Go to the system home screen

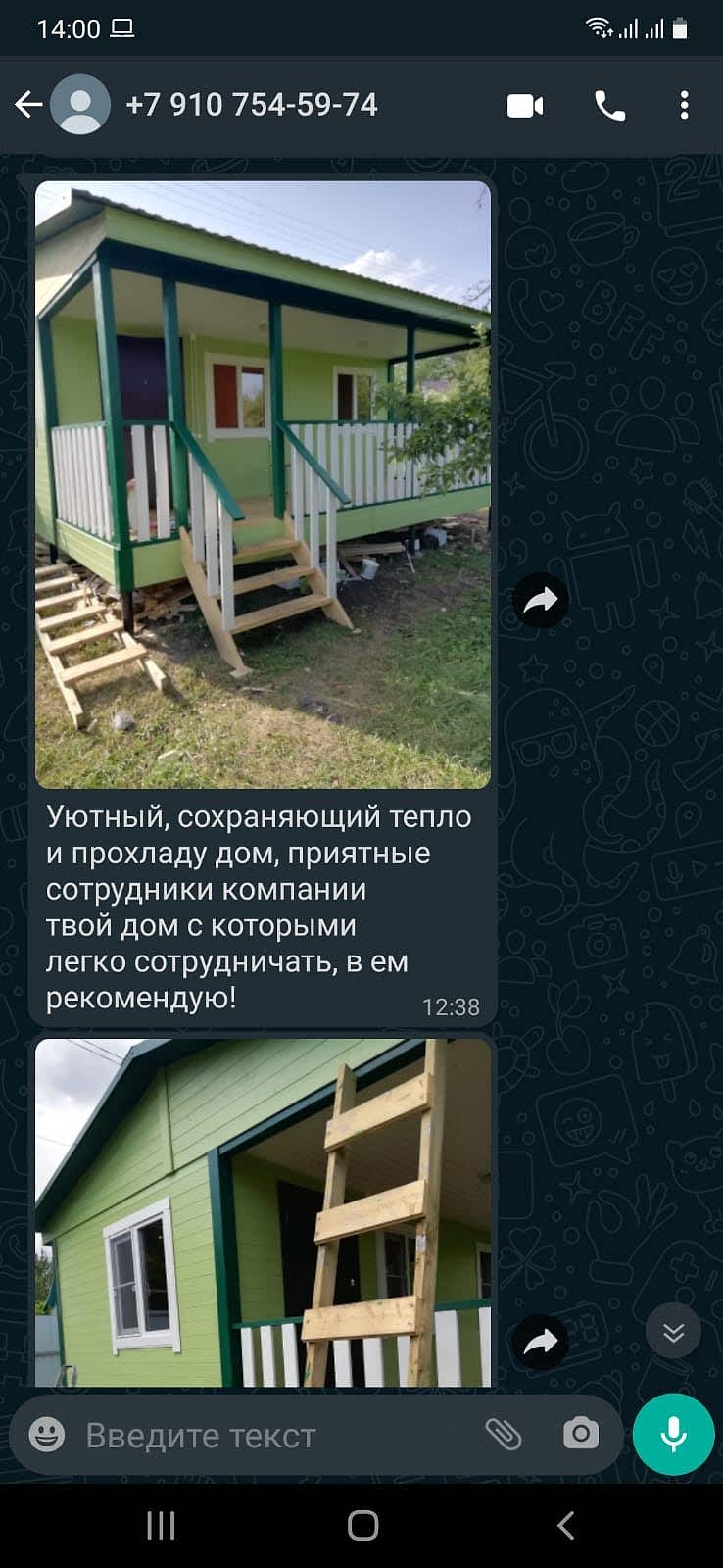361,1525
